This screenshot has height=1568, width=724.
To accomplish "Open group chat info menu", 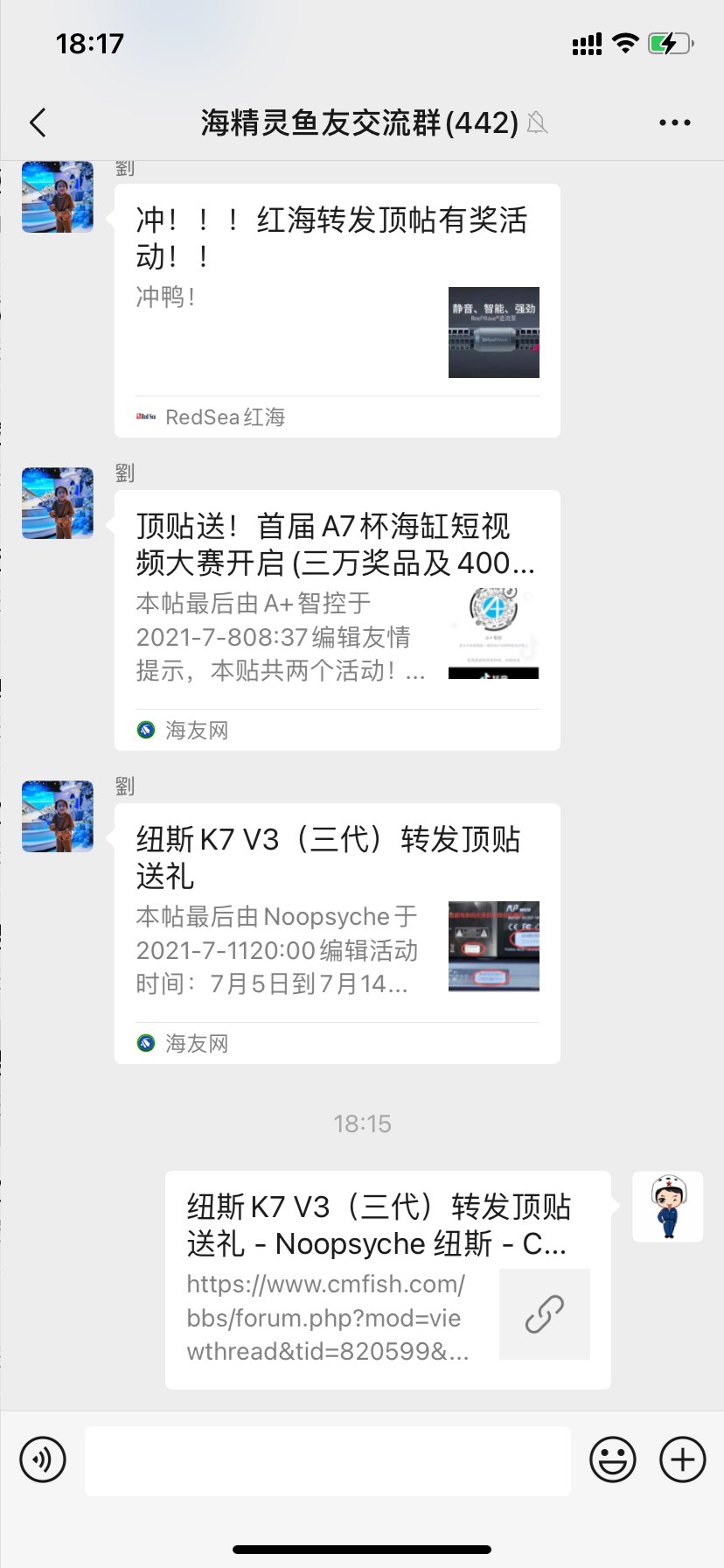I will [674, 122].
